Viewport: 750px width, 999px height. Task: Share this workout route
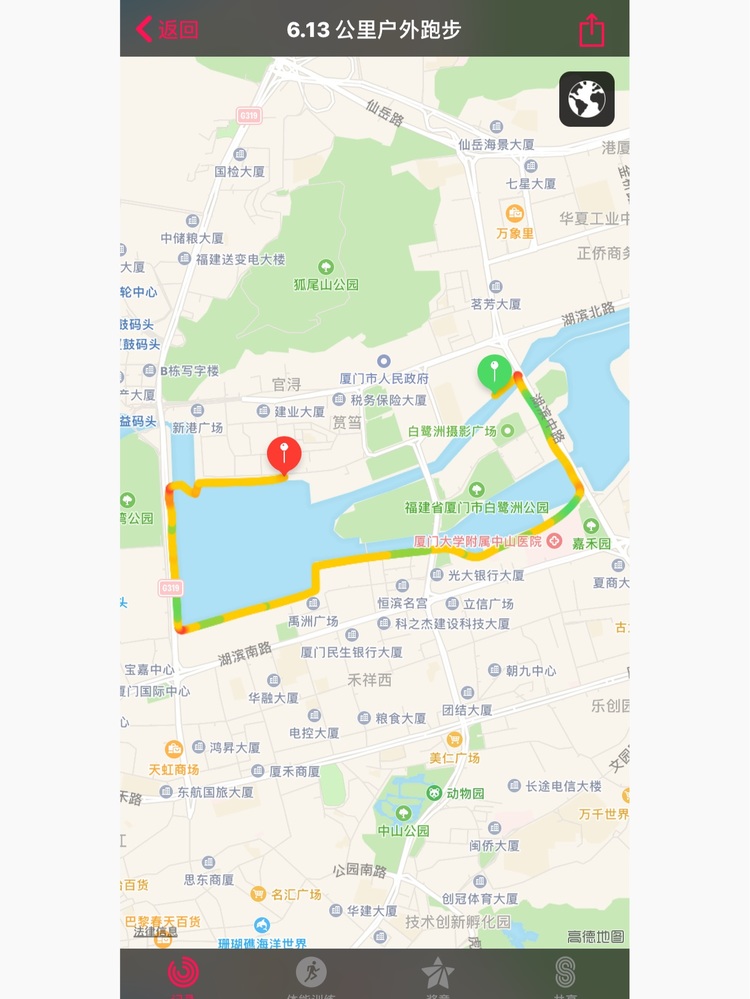(592, 29)
